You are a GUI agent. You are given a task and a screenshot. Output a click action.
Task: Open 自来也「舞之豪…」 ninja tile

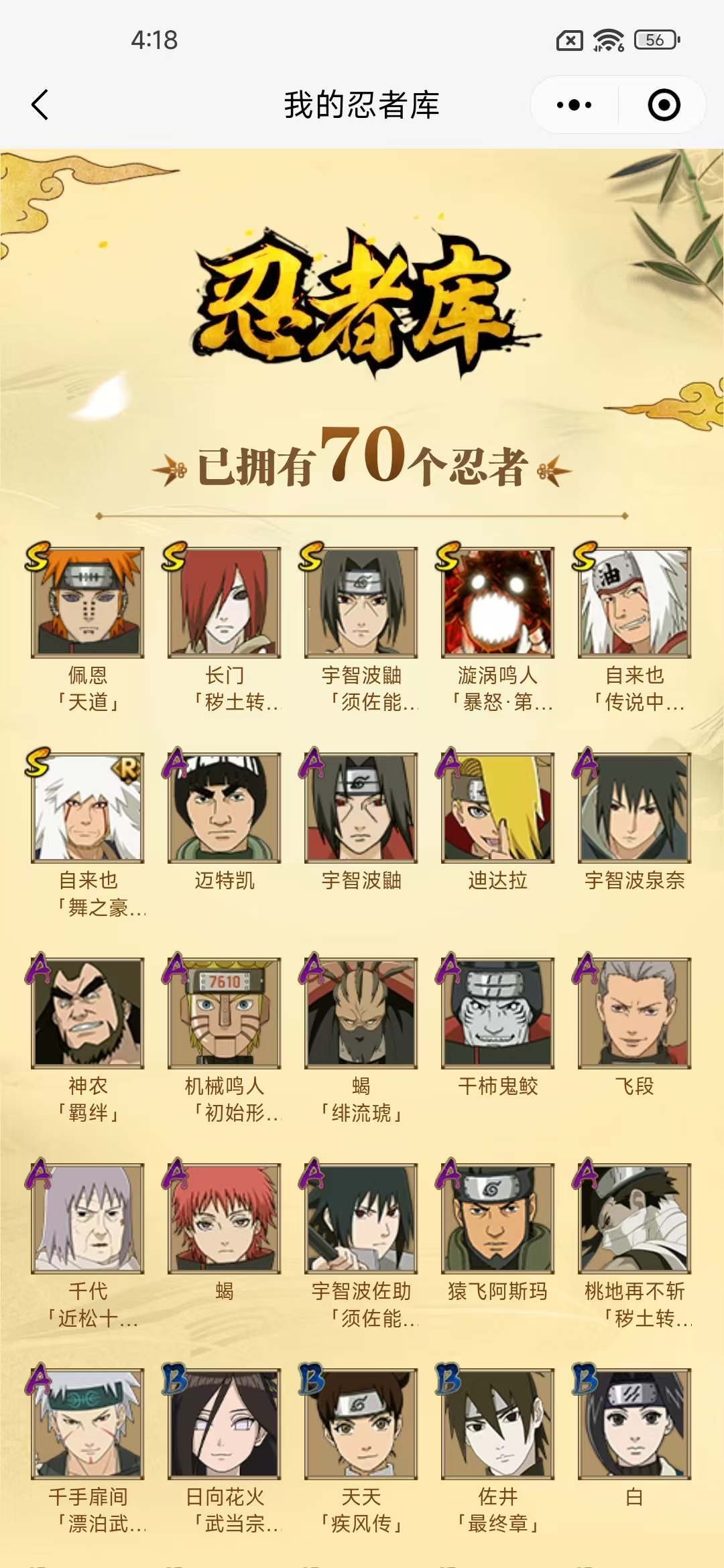(x=88, y=807)
